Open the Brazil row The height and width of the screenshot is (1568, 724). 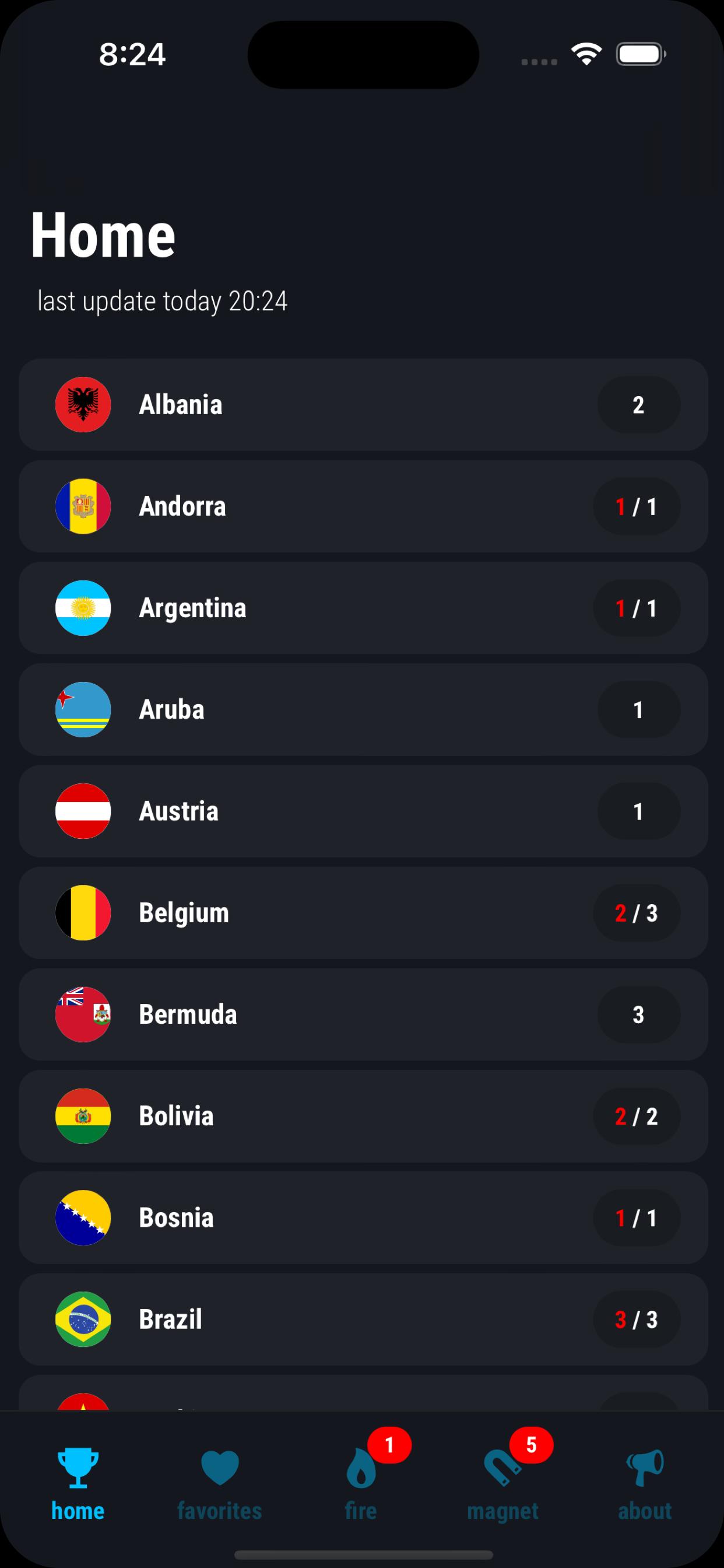pyautogui.click(x=363, y=1319)
